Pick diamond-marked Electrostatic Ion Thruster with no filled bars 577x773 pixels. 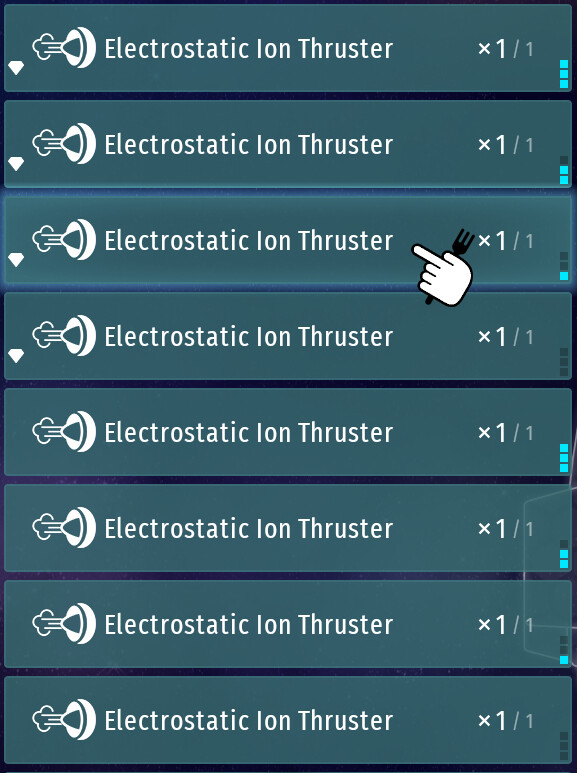point(288,336)
